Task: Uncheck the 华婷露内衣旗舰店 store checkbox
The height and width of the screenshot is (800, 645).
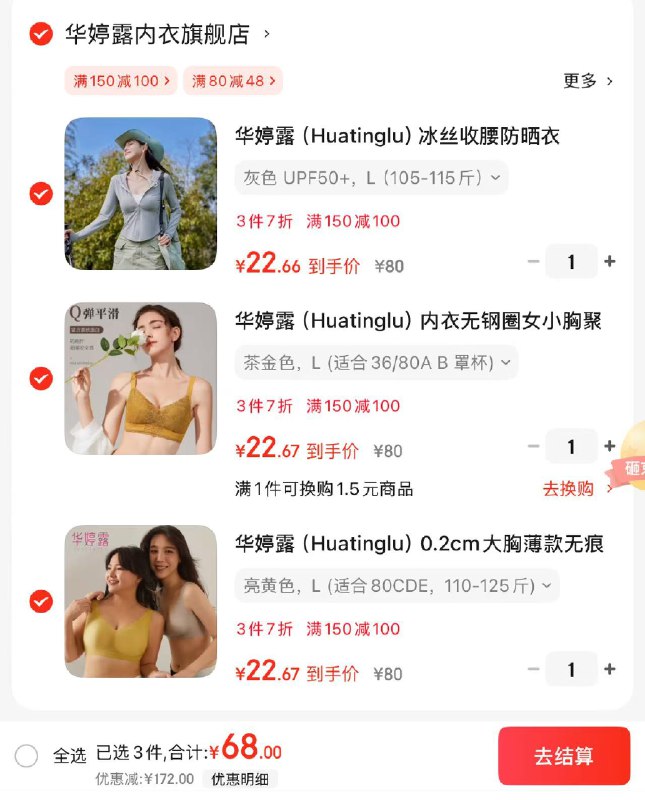Action: (41, 34)
